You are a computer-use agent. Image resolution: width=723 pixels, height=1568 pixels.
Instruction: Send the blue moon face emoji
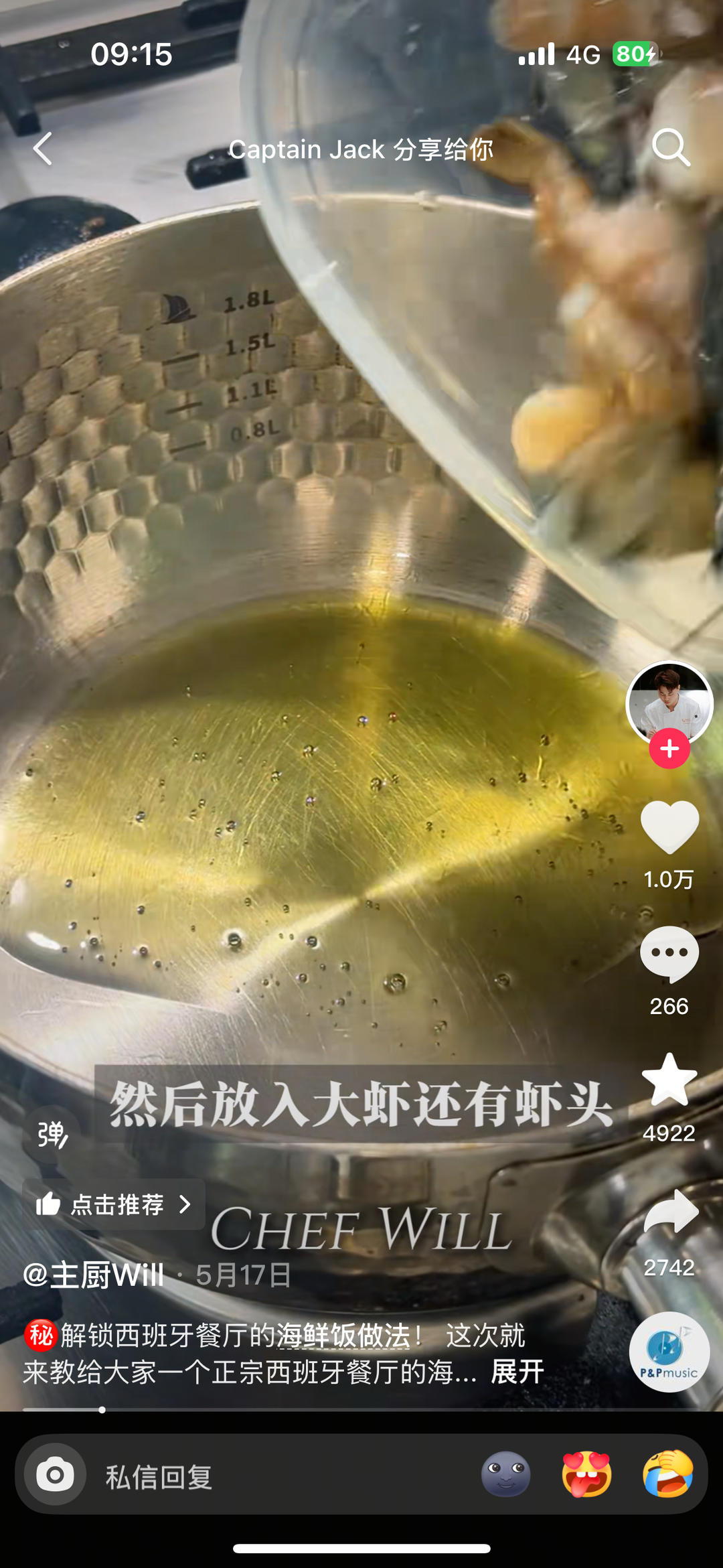tap(506, 1474)
